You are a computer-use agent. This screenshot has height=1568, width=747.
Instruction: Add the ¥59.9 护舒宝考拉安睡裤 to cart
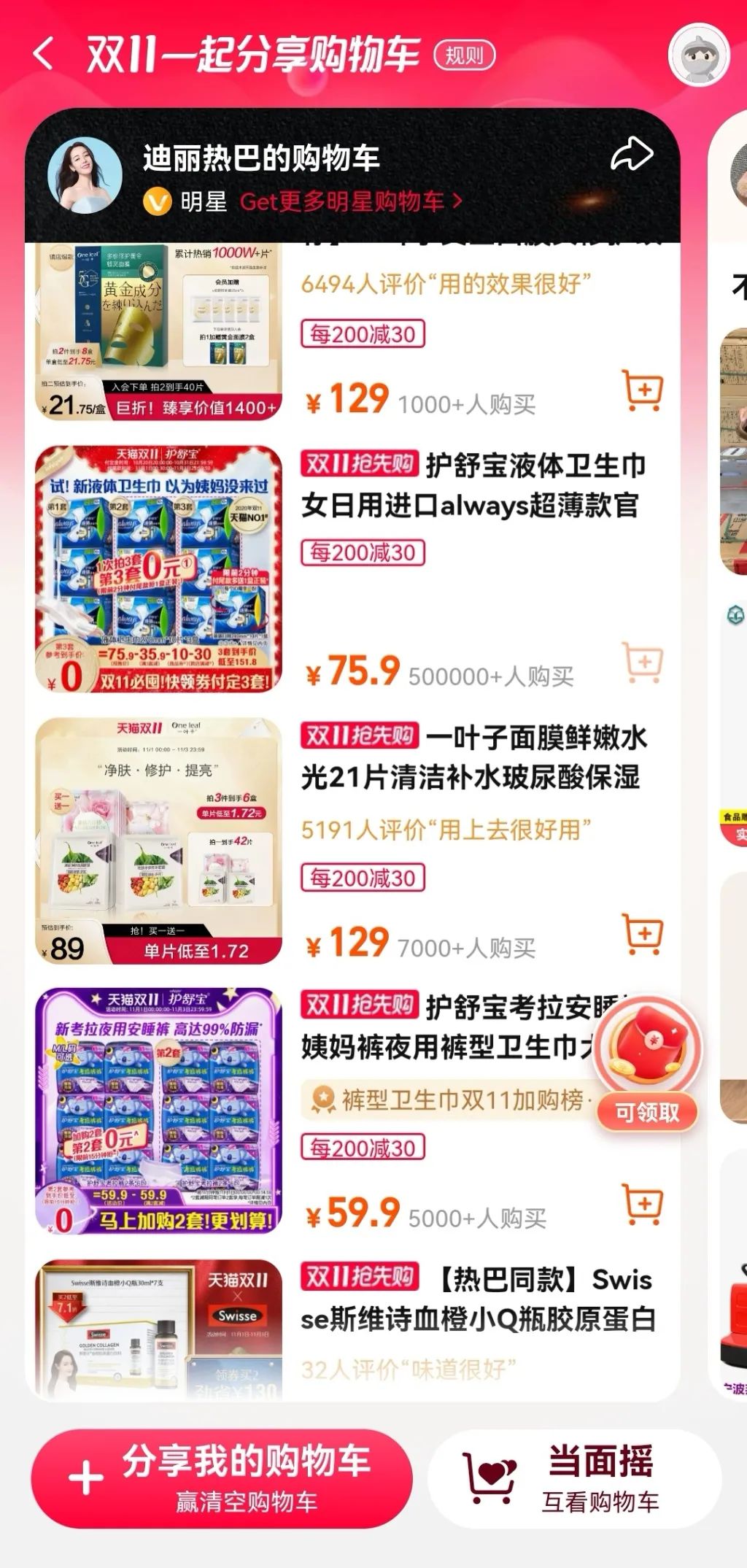click(643, 1205)
